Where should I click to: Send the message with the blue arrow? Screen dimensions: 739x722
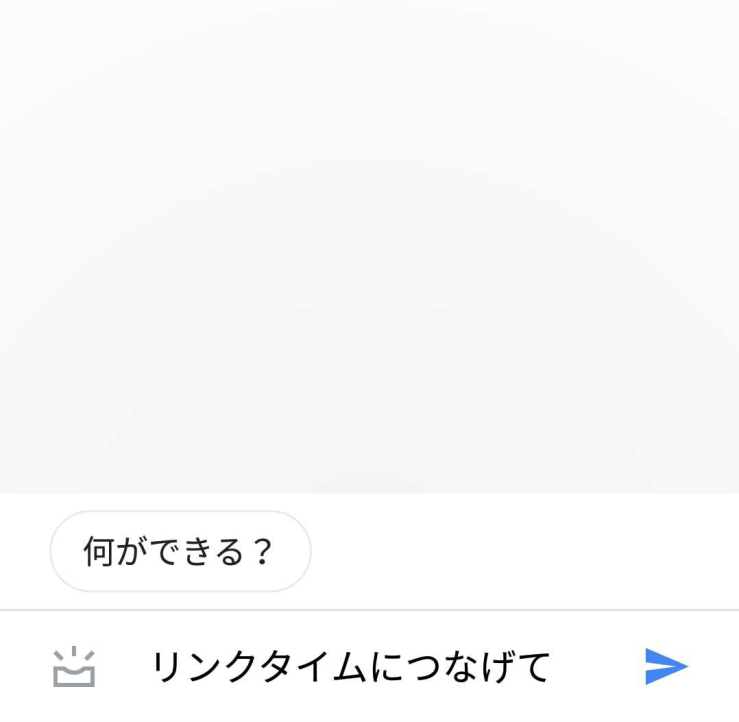[666, 666]
